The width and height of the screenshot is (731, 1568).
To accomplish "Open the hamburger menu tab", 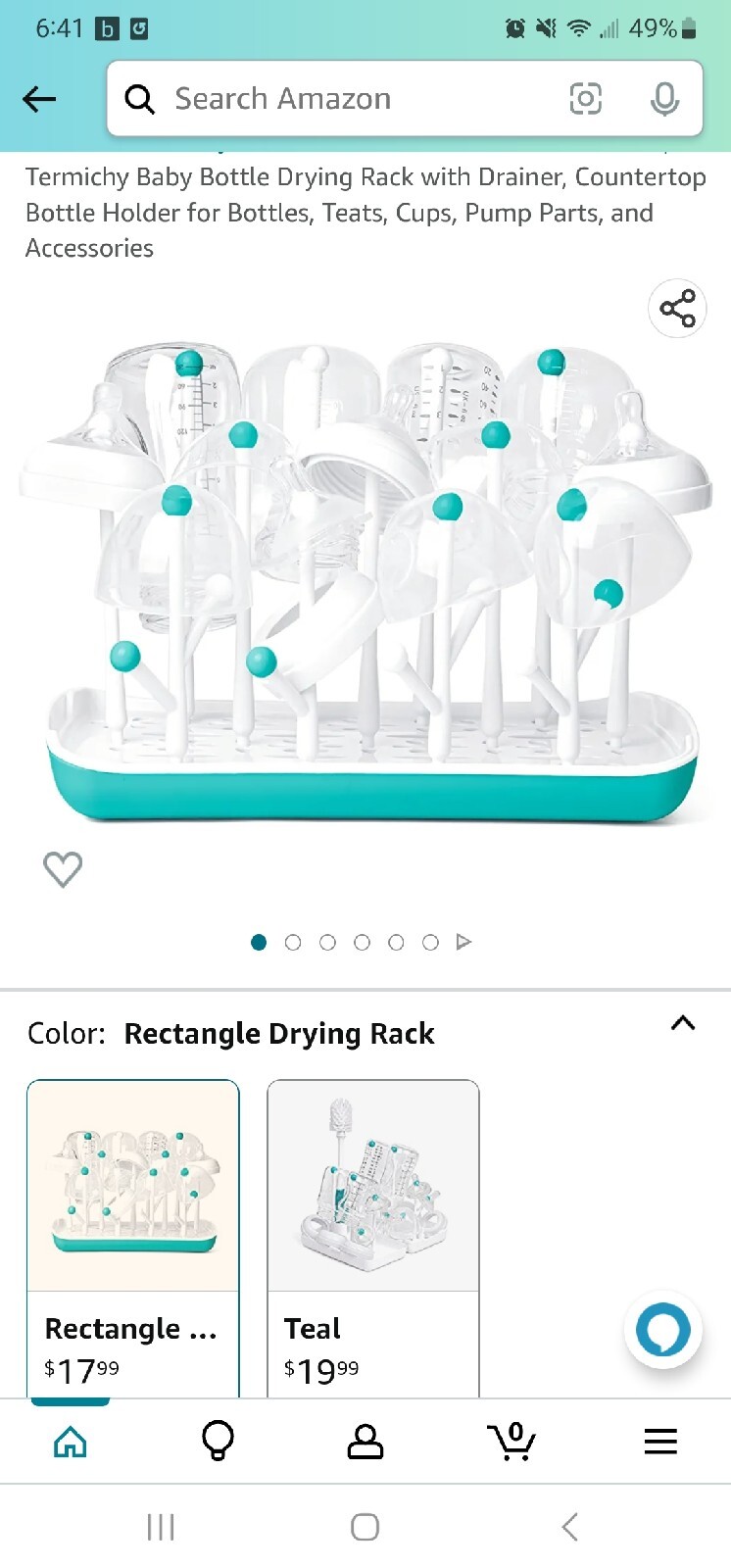I will tap(660, 1442).
